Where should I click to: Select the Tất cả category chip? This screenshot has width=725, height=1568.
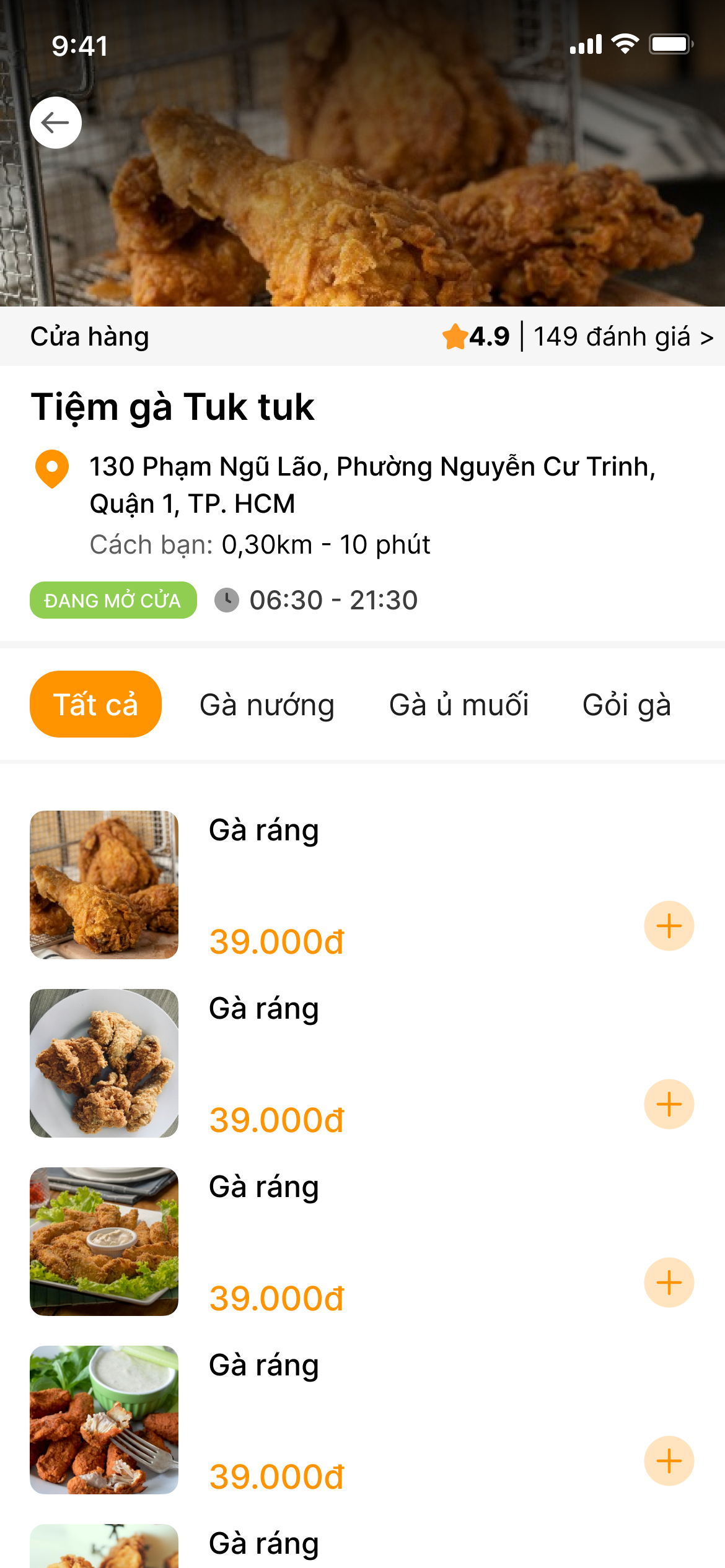[x=95, y=705]
